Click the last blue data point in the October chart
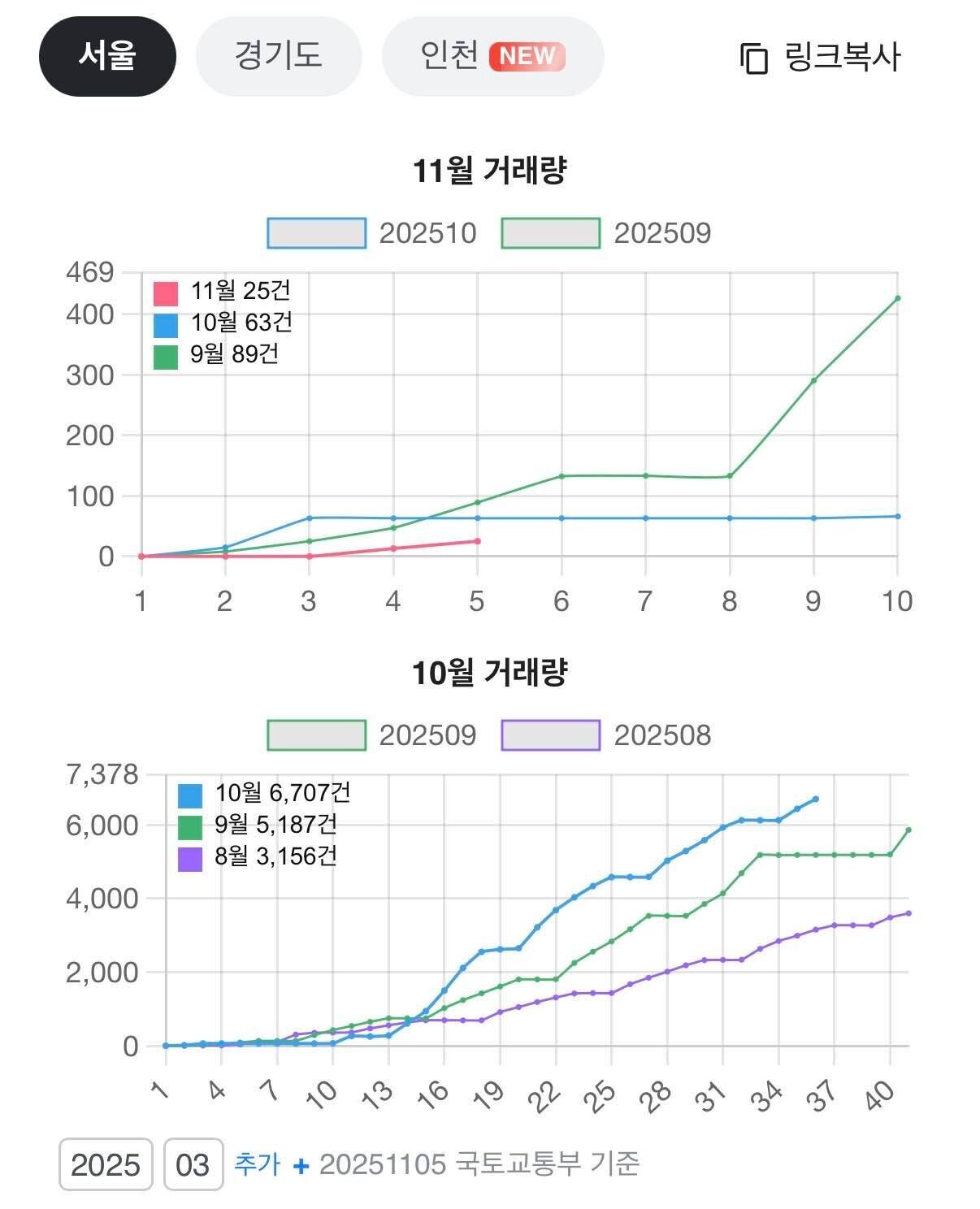Screen dimensions: 980x1209 click(x=815, y=799)
